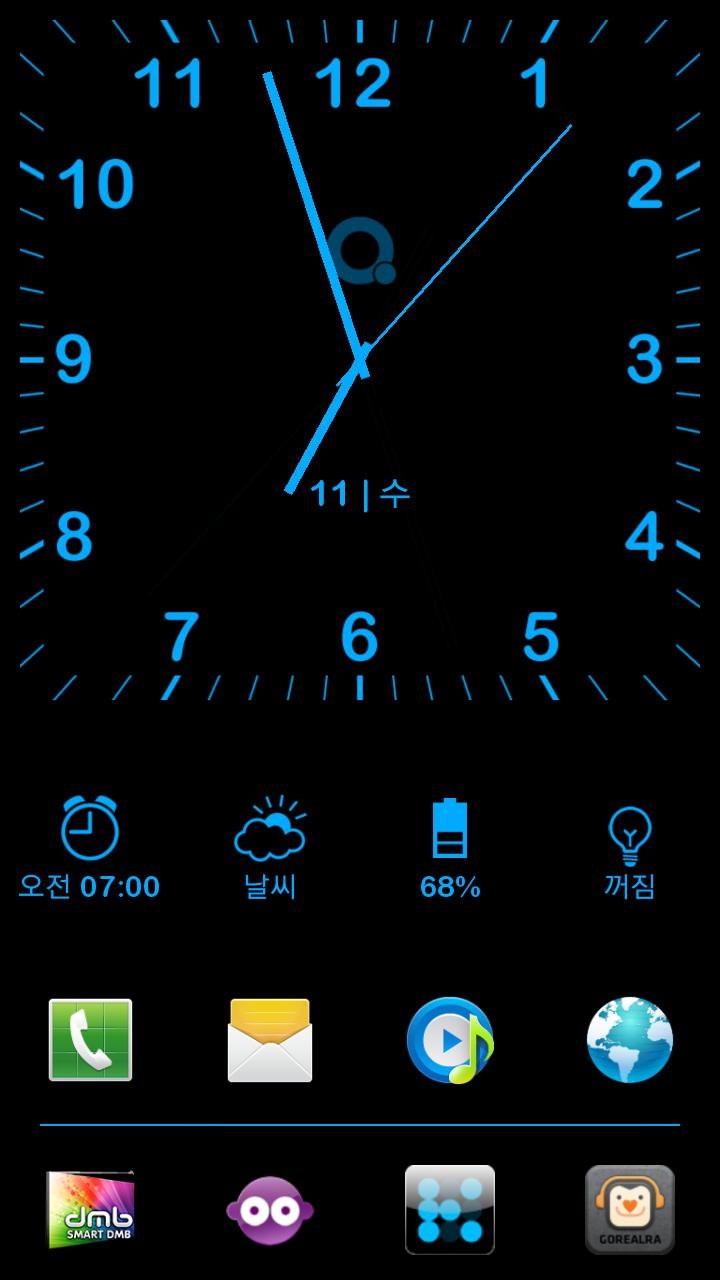Viewport: 720px width, 1280px height.
Task: Toggle the 오전 07:00 alarm
Action: 90,887
